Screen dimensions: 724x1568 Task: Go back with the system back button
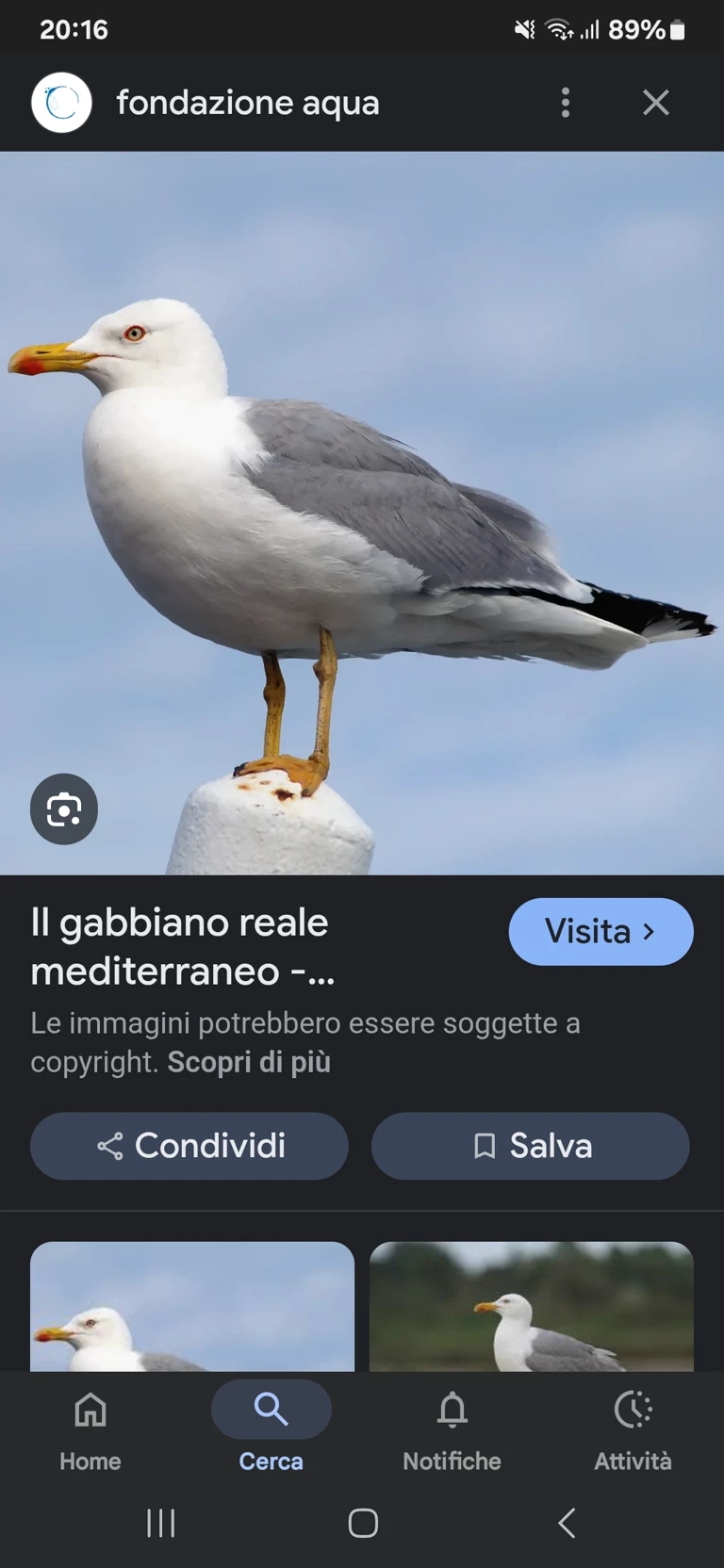566,1523
